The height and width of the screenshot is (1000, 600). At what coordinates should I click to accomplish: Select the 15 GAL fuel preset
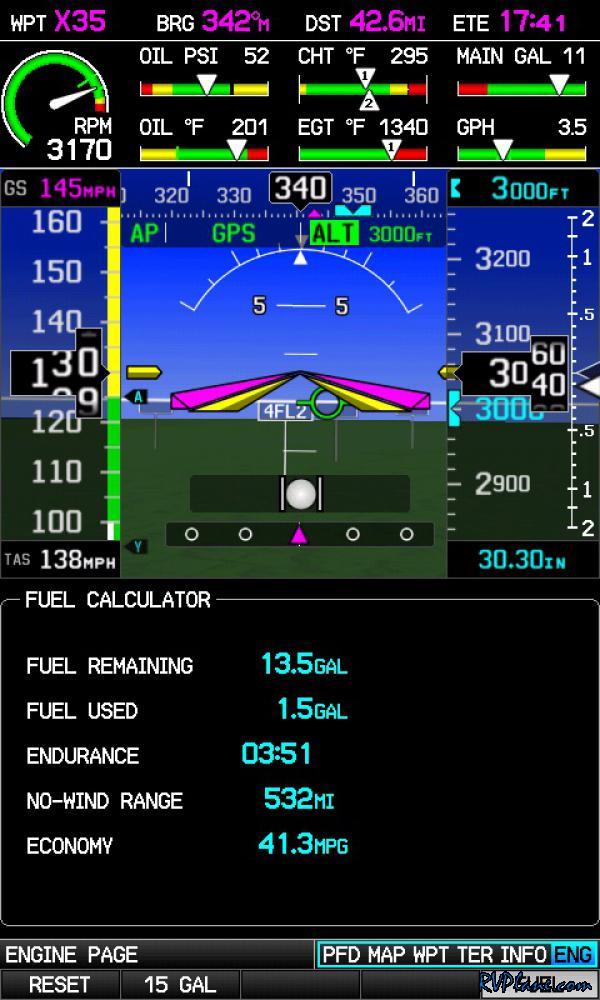pyautogui.click(x=180, y=984)
